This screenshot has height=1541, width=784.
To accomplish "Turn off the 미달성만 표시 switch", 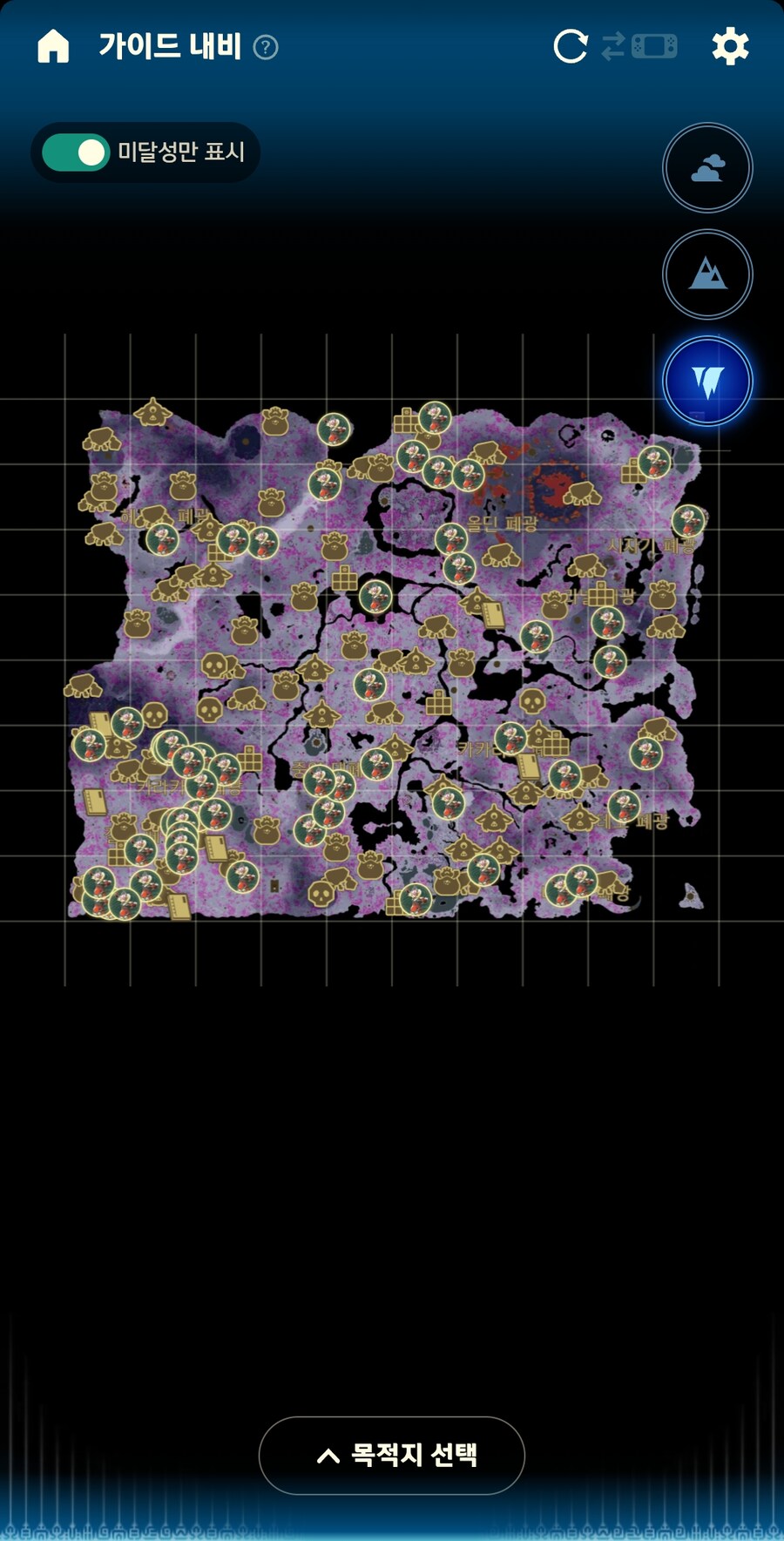I will (x=76, y=152).
